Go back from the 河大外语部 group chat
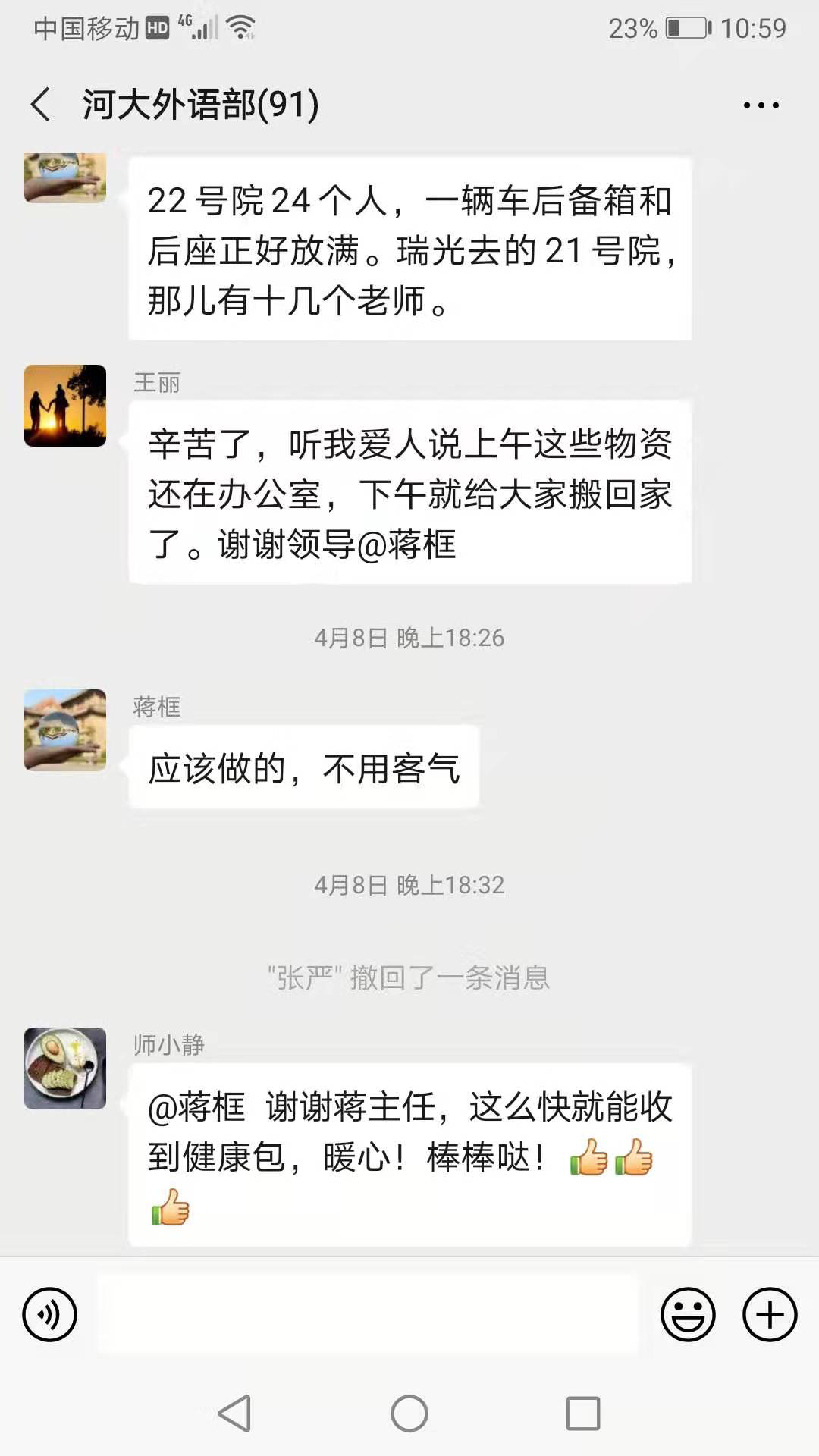This screenshot has height=1456, width=819. tap(41, 105)
